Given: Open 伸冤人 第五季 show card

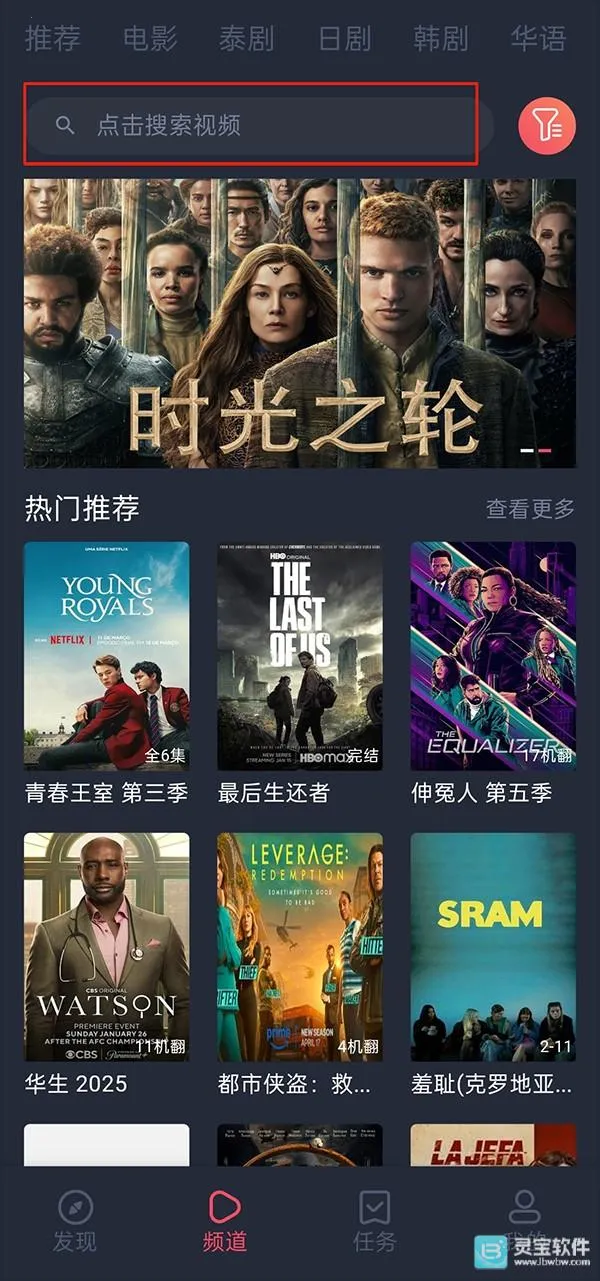Looking at the screenshot, I should [x=493, y=656].
